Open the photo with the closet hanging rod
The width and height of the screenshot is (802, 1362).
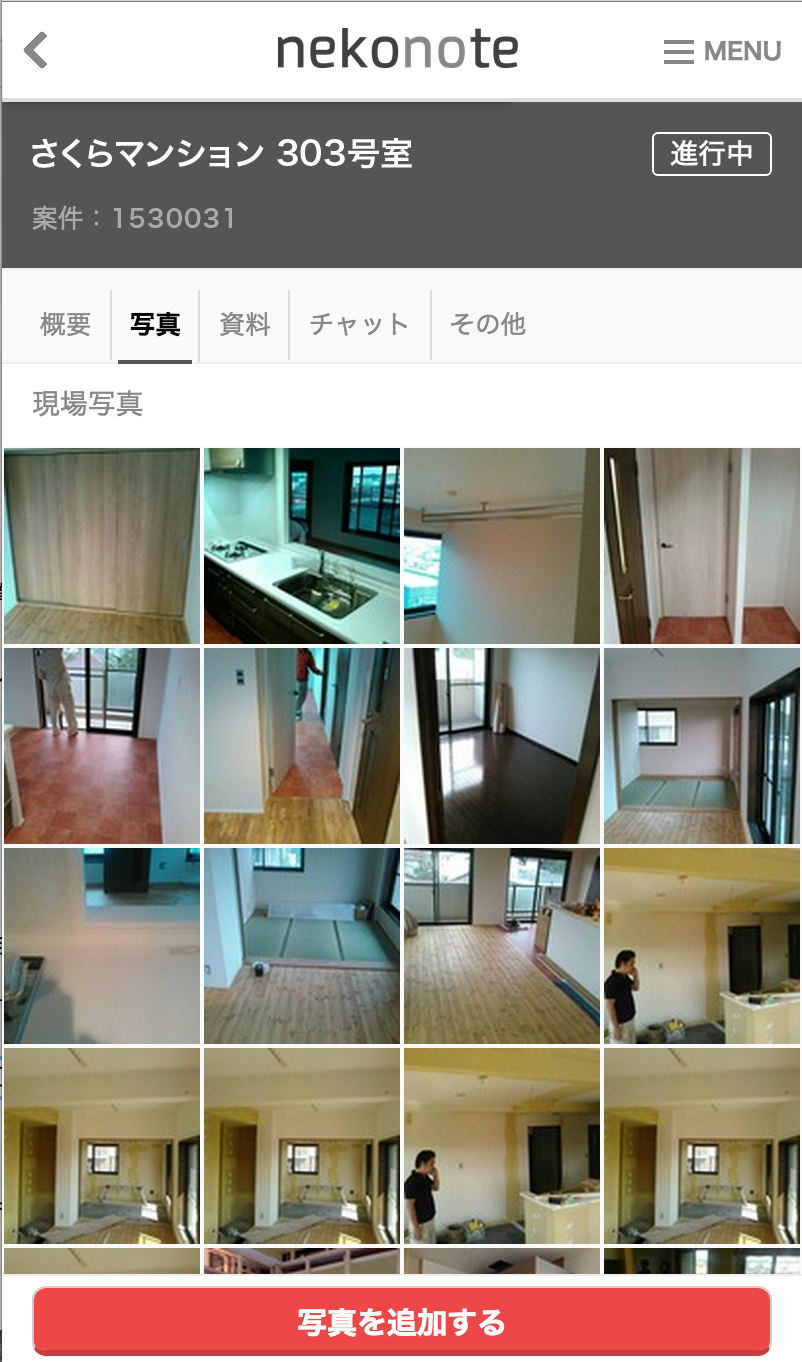click(502, 546)
